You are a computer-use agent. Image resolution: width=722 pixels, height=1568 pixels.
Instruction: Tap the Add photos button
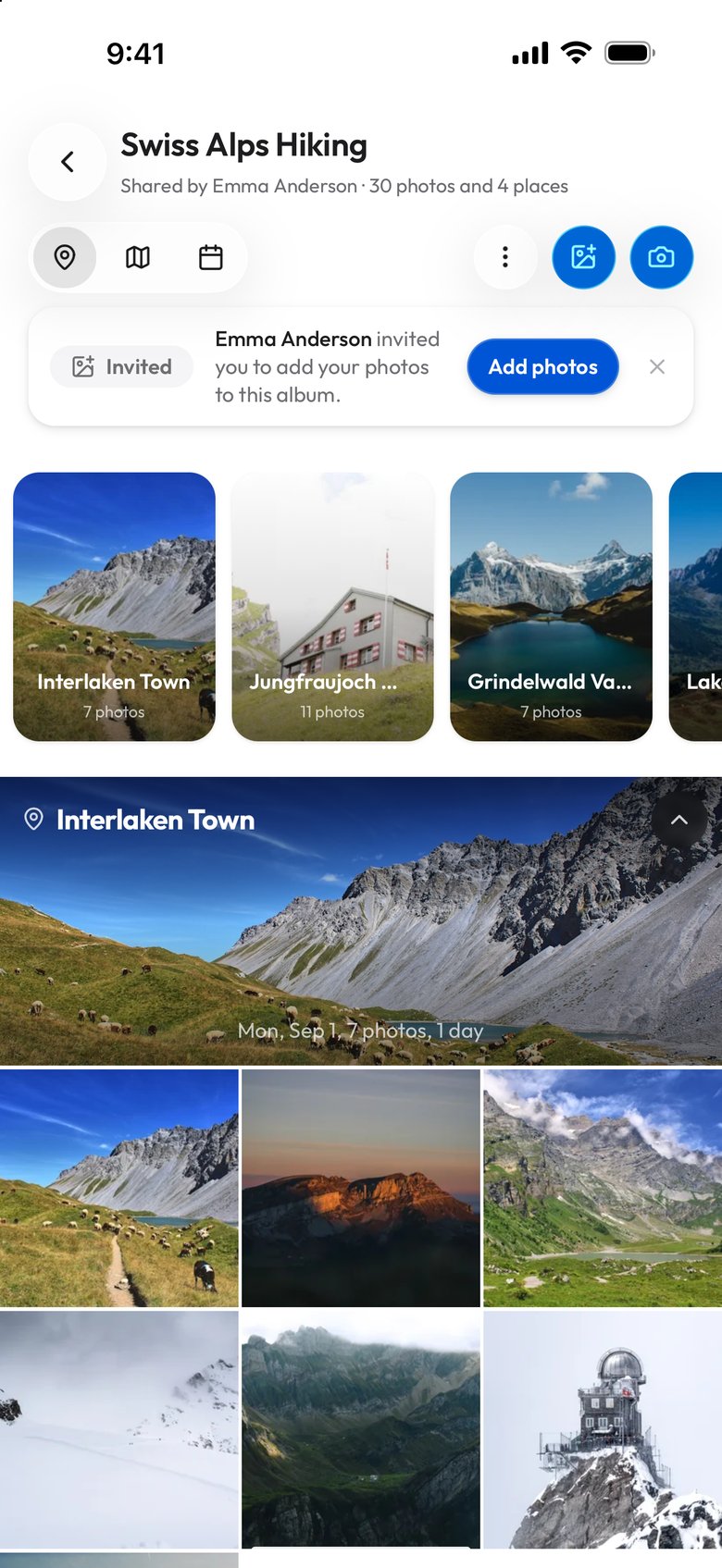coord(543,366)
